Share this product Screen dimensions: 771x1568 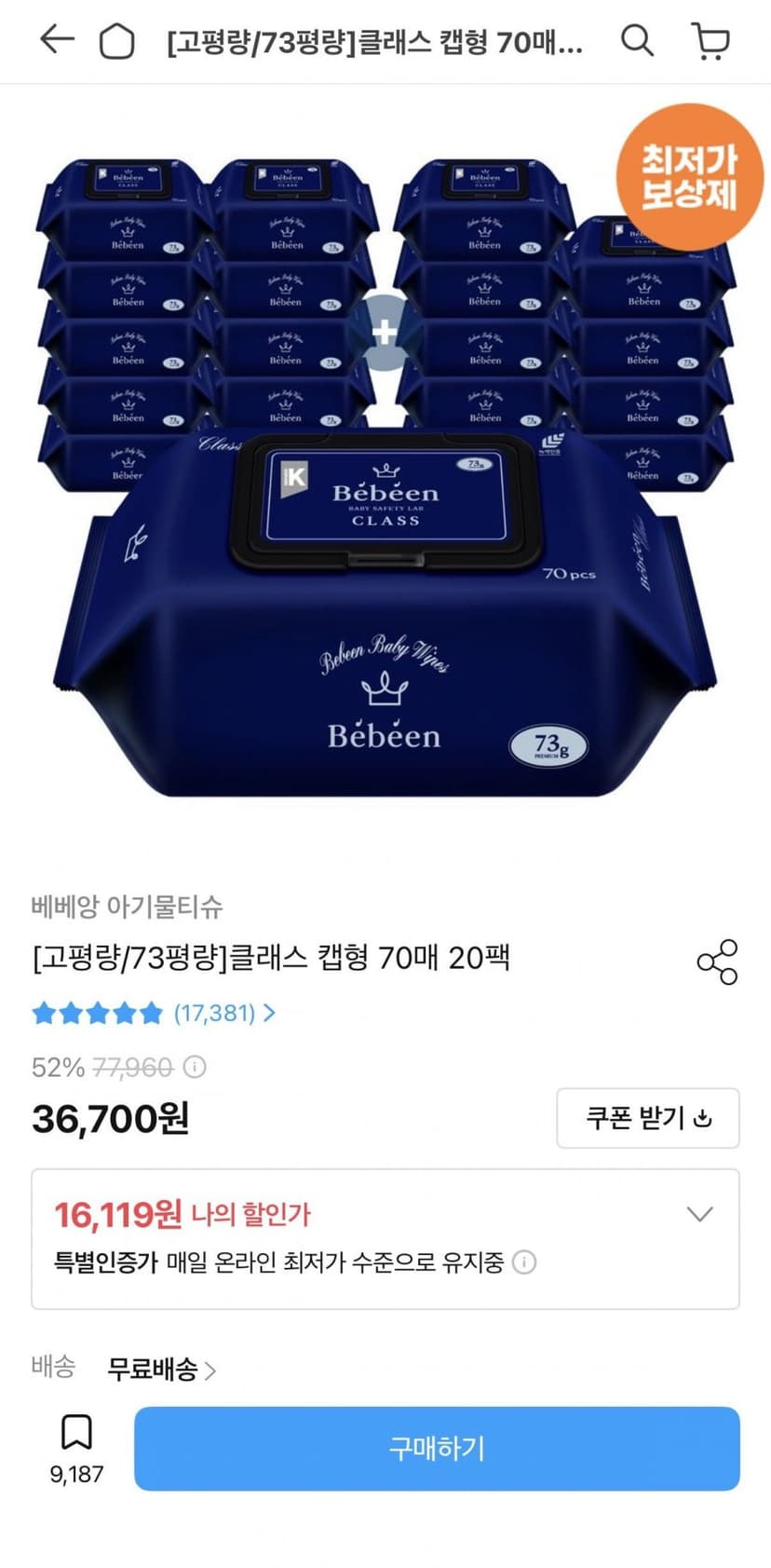[x=717, y=961]
